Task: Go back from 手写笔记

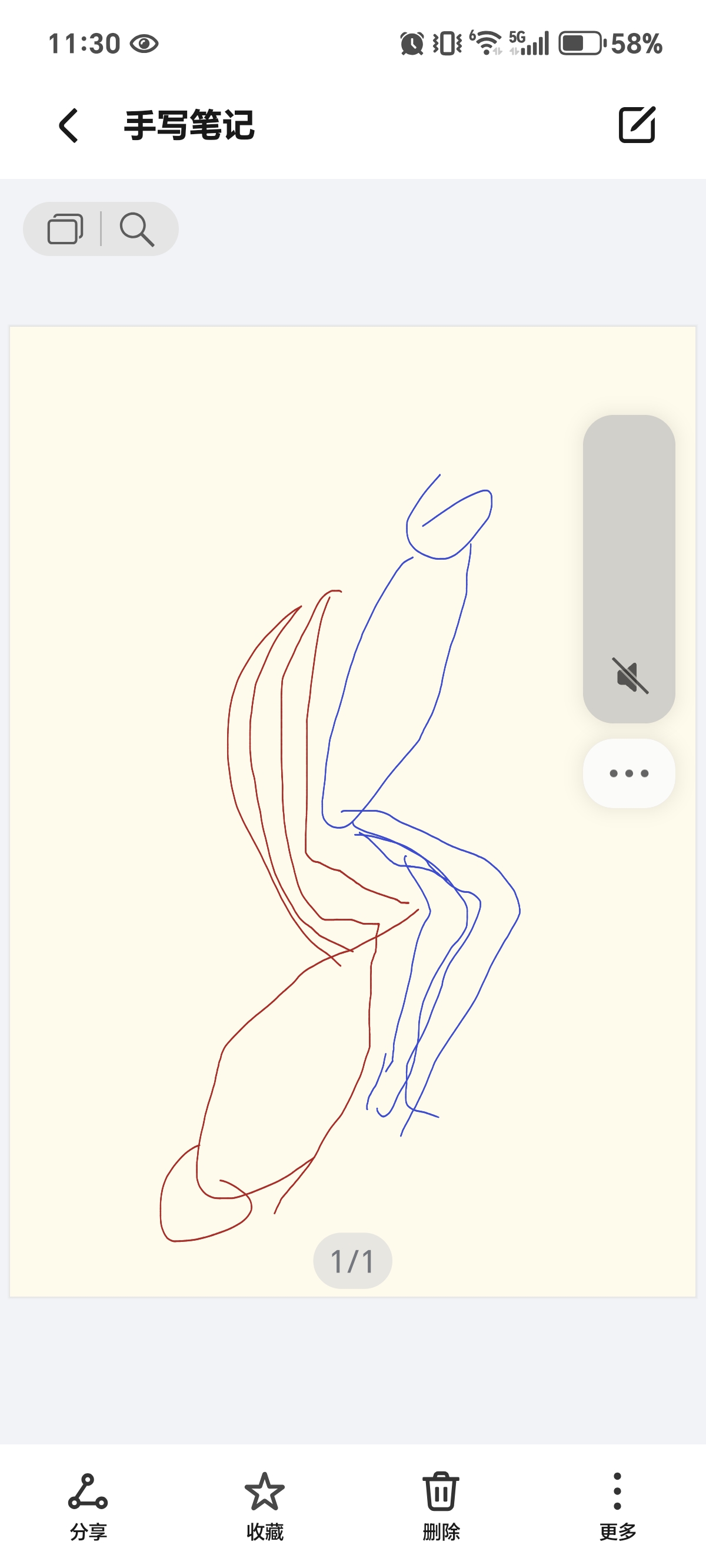Action: click(x=68, y=125)
